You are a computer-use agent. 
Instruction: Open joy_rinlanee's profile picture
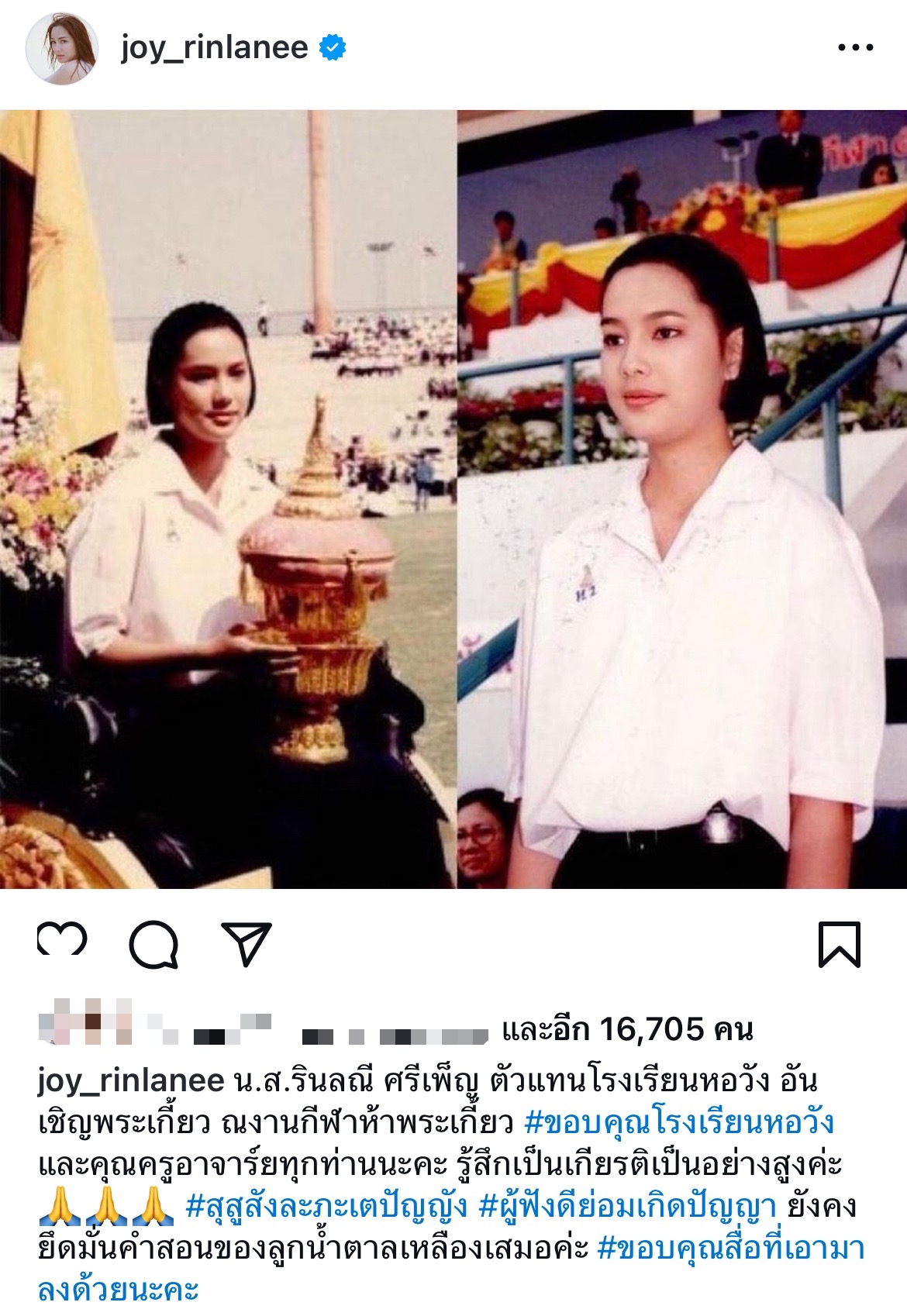point(63,48)
